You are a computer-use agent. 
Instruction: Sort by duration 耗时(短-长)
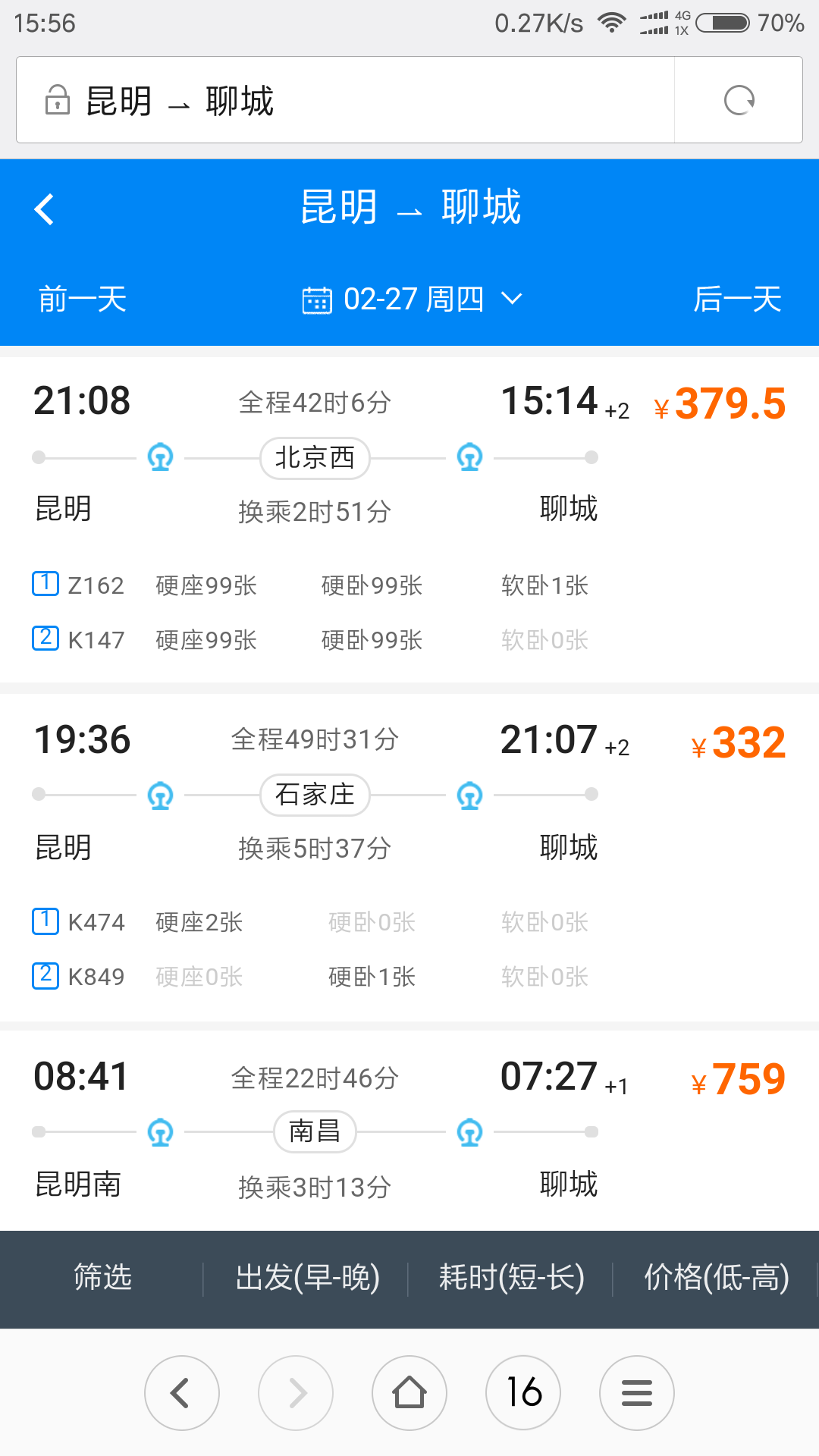tap(512, 1278)
